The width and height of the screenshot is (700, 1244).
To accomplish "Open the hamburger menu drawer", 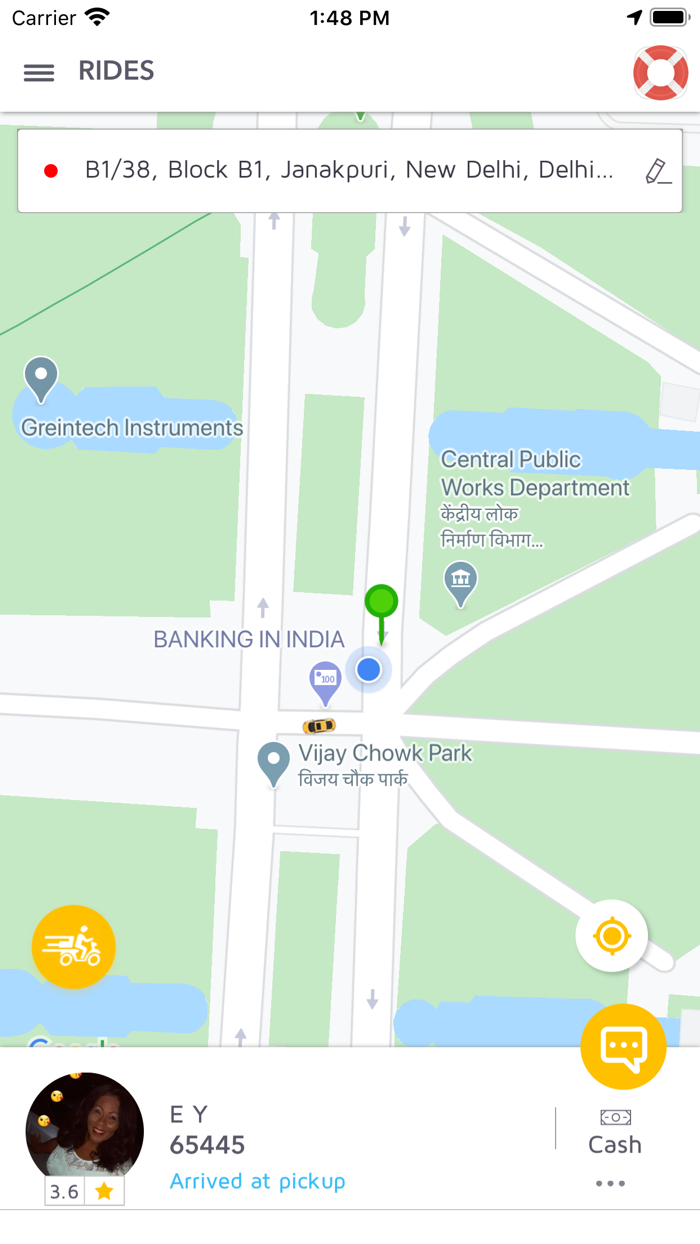I will [39, 72].
